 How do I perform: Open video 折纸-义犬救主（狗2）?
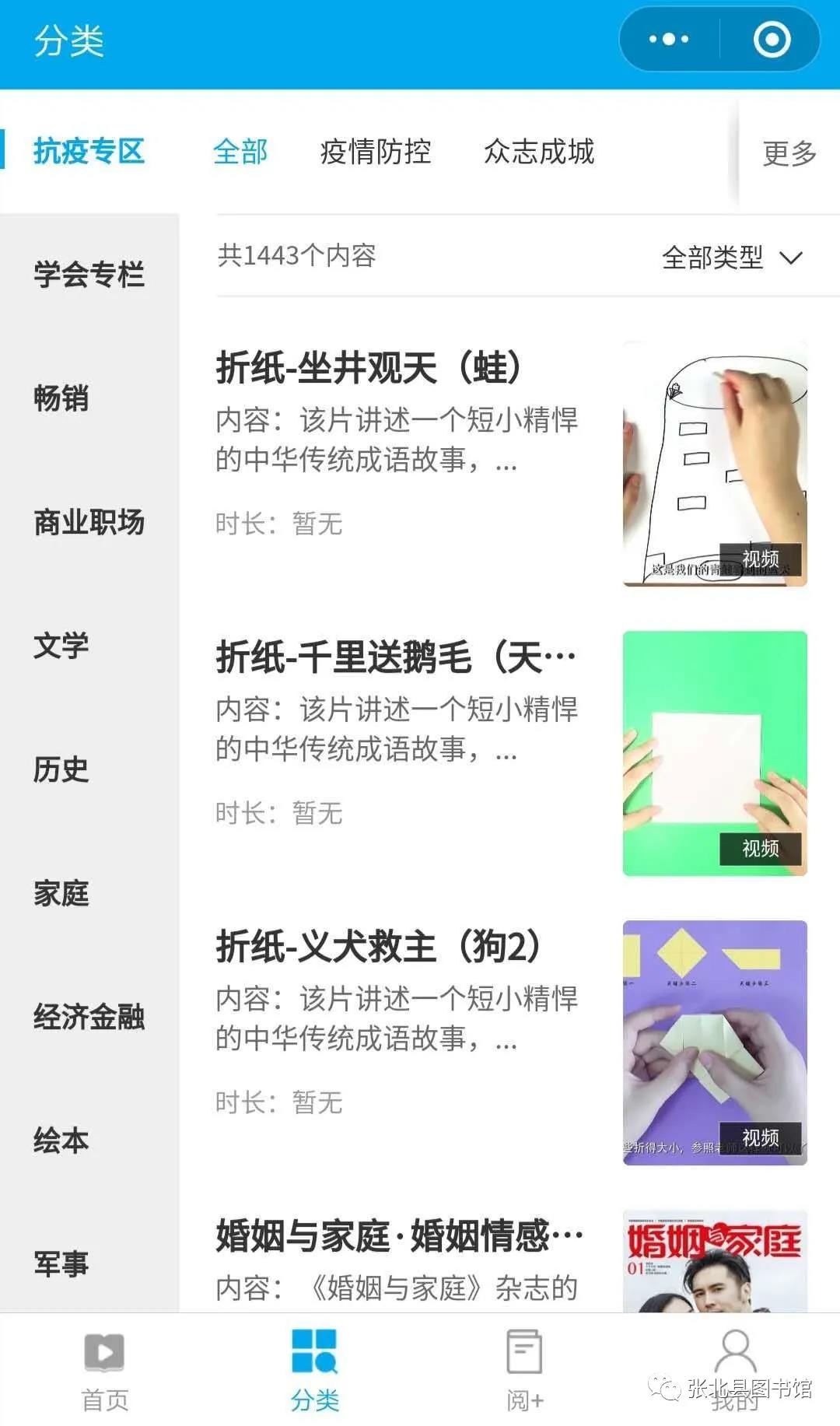click(379, 947)
